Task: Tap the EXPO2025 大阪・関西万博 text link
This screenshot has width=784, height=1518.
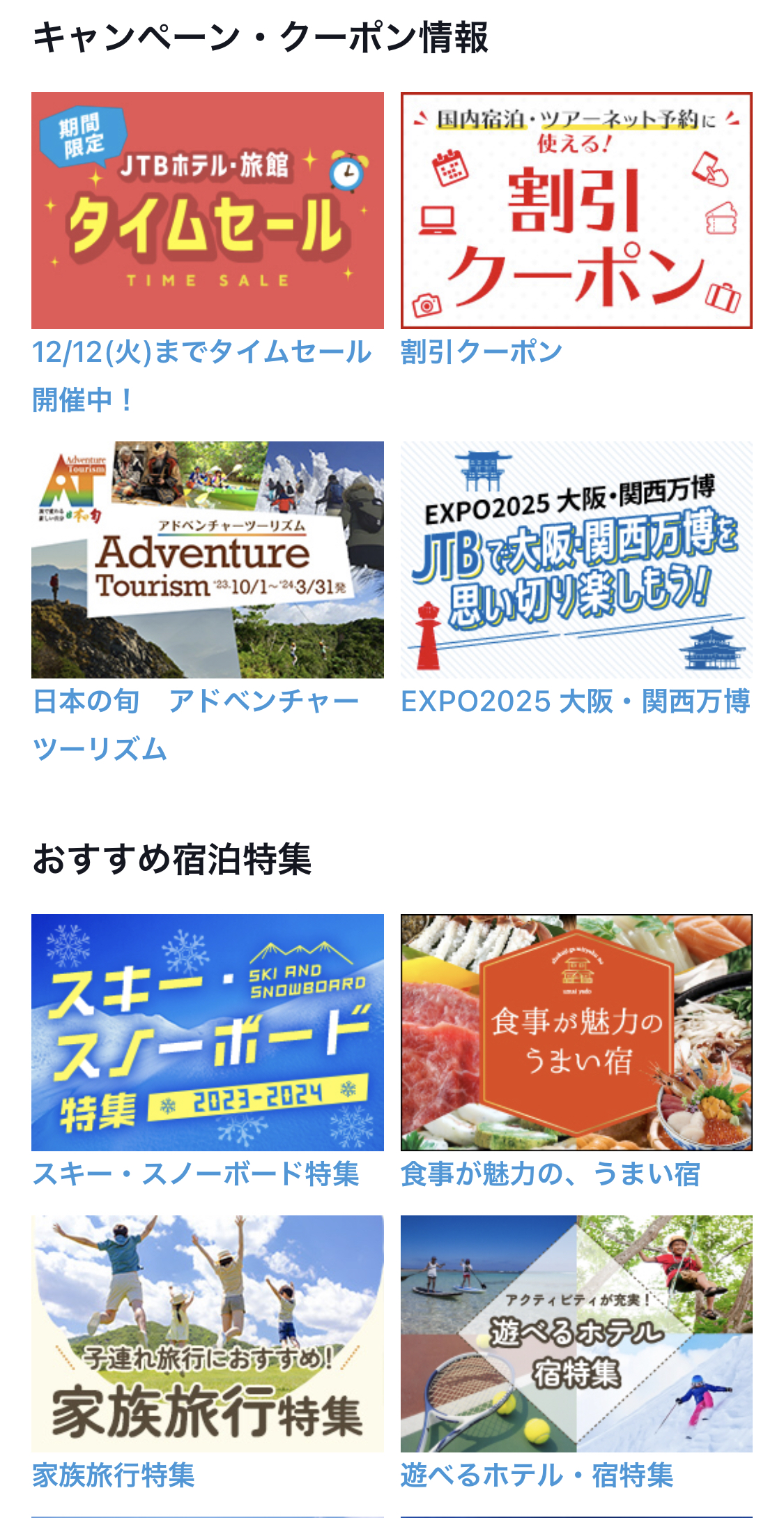Action: tap(575, 701)
